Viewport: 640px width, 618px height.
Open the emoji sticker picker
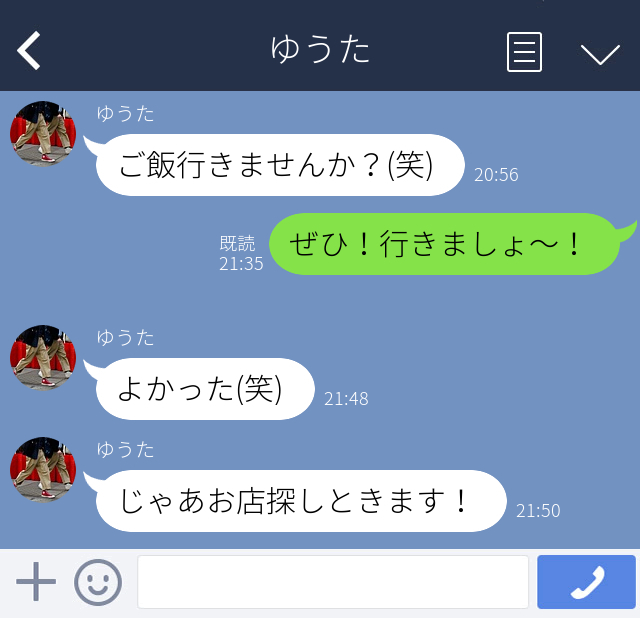point(98,582)
